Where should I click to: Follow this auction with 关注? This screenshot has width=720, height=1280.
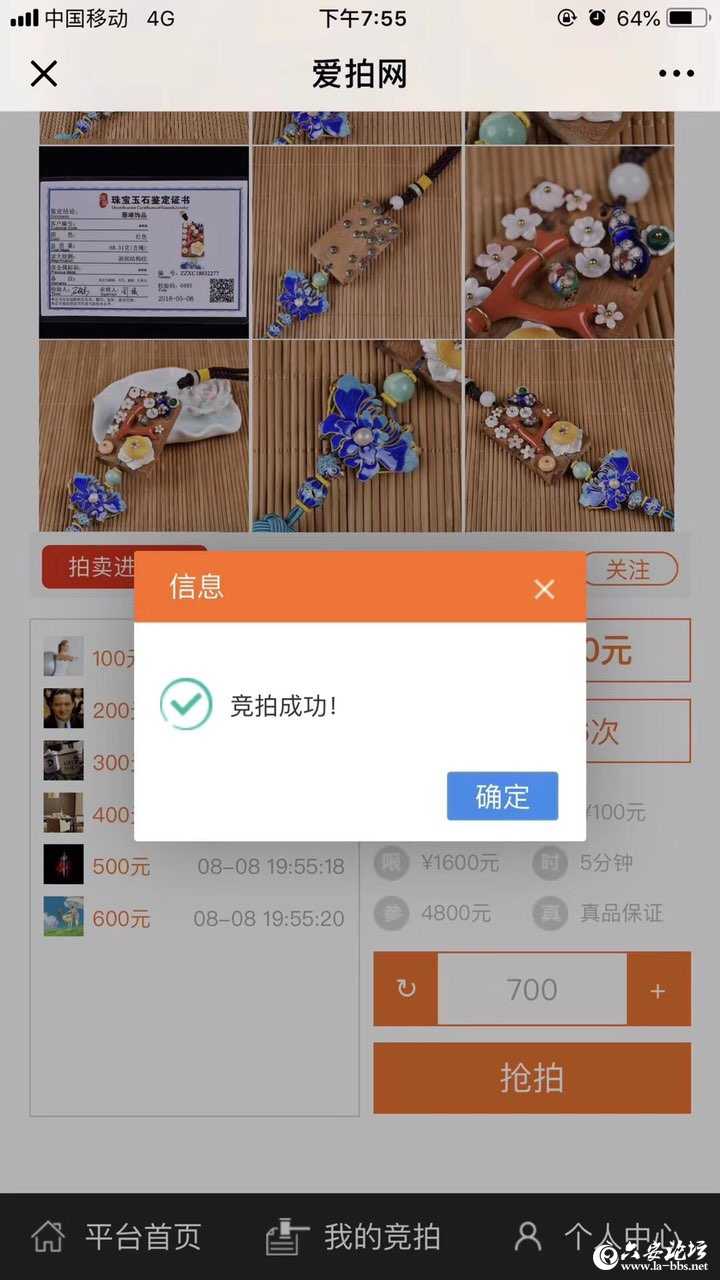pos(628,569)
